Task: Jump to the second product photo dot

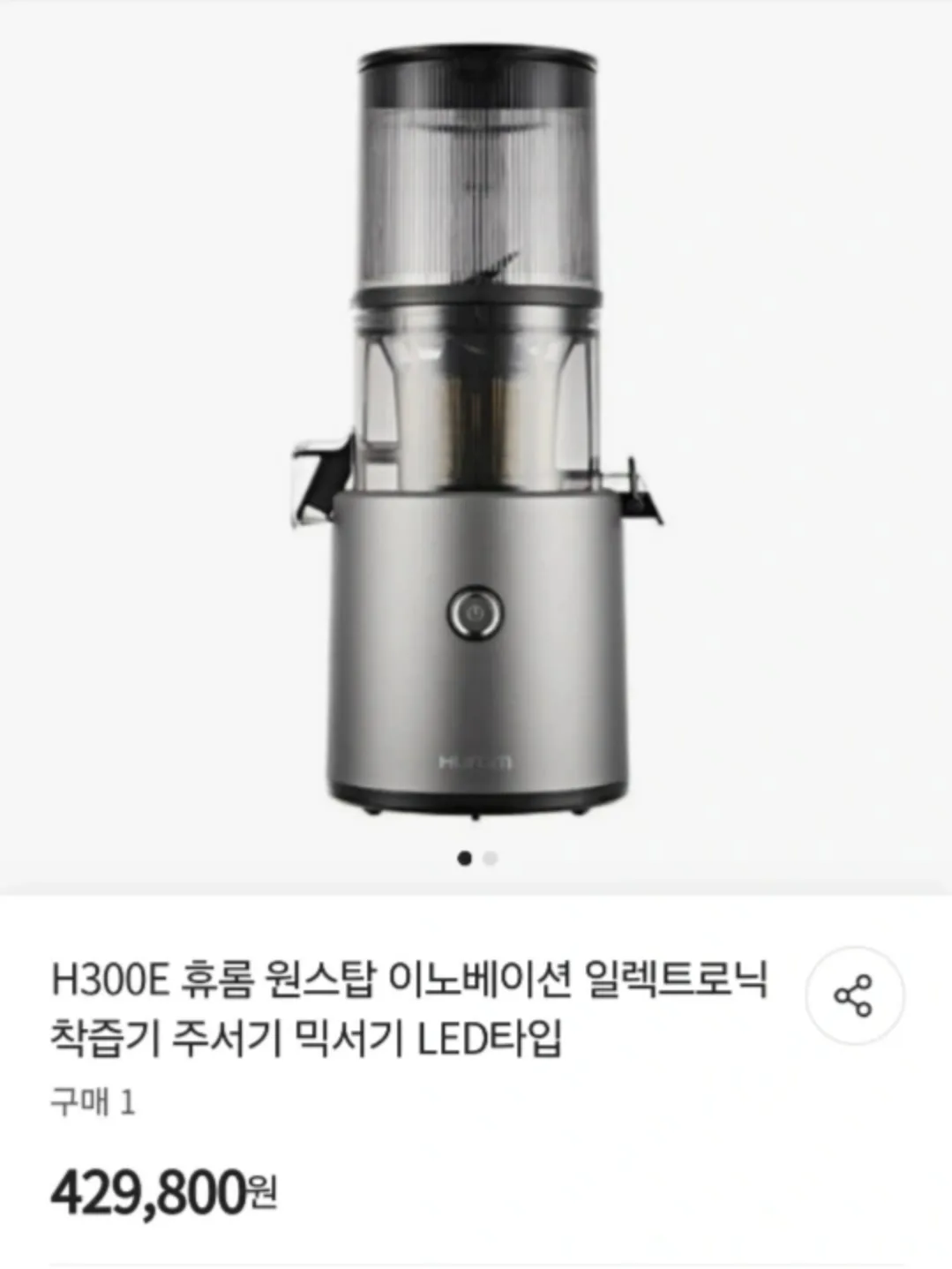Action: tap(491, 858)
